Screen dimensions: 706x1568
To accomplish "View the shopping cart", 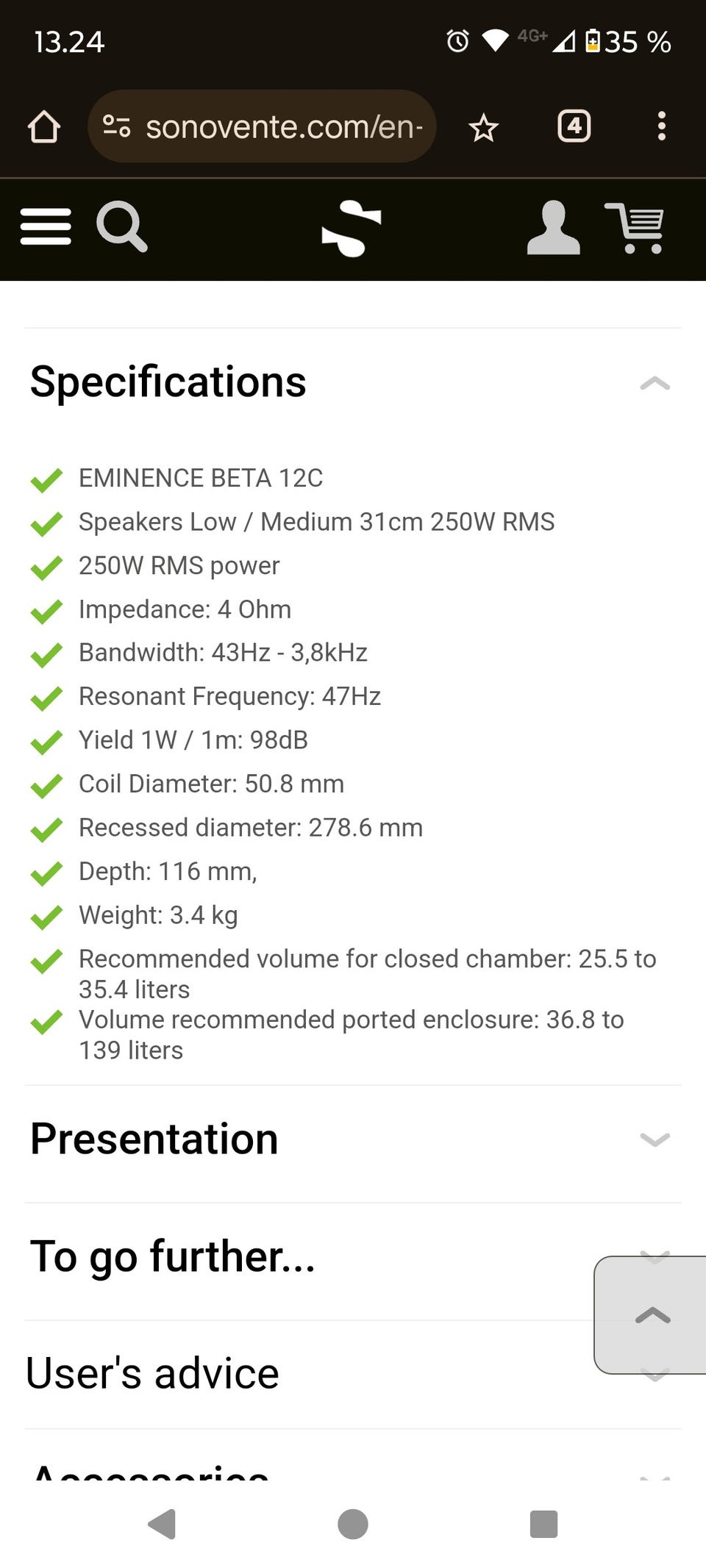I will point(635,229).
